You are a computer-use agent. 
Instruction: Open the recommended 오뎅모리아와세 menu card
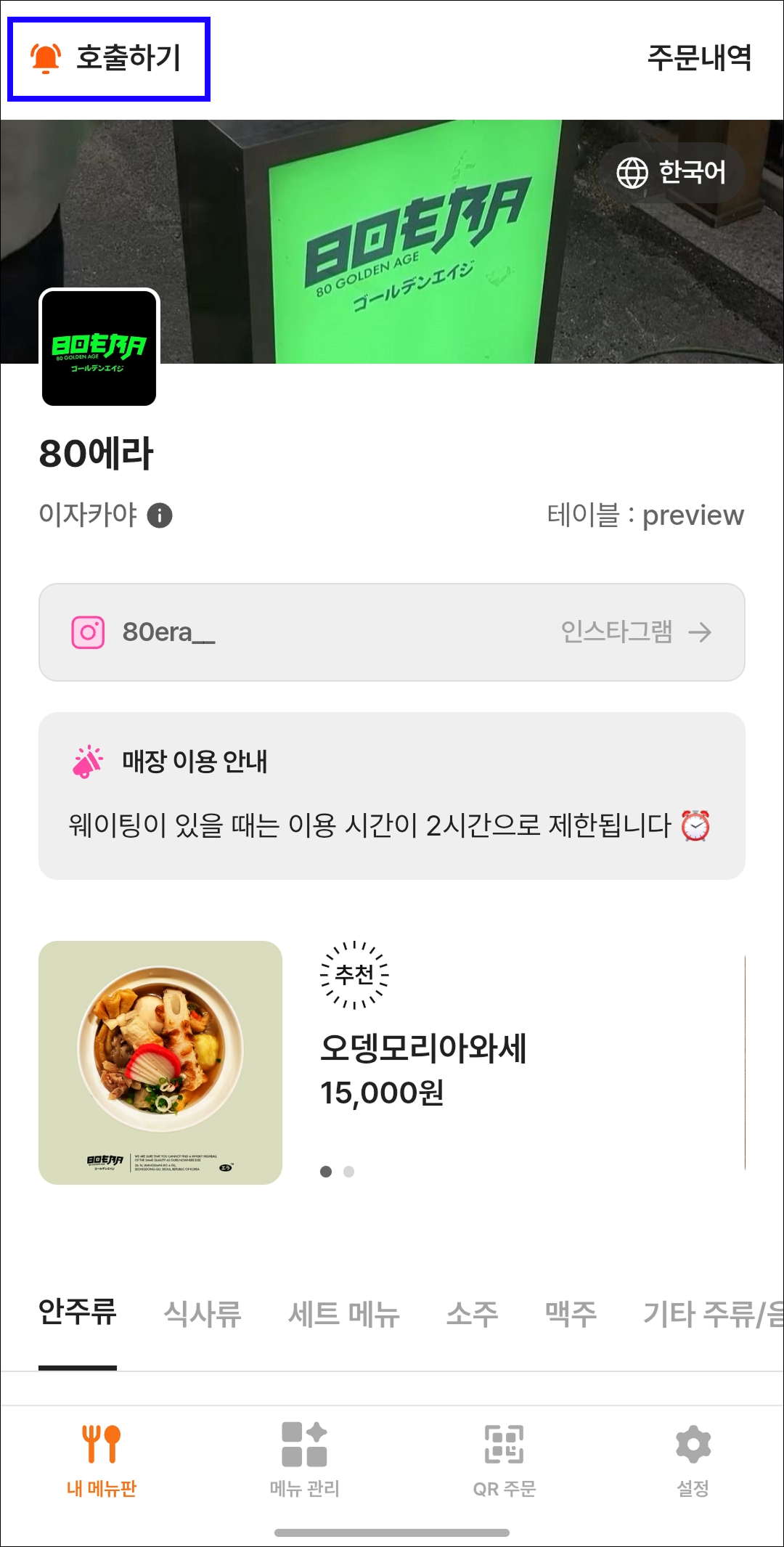(392, 1062)
